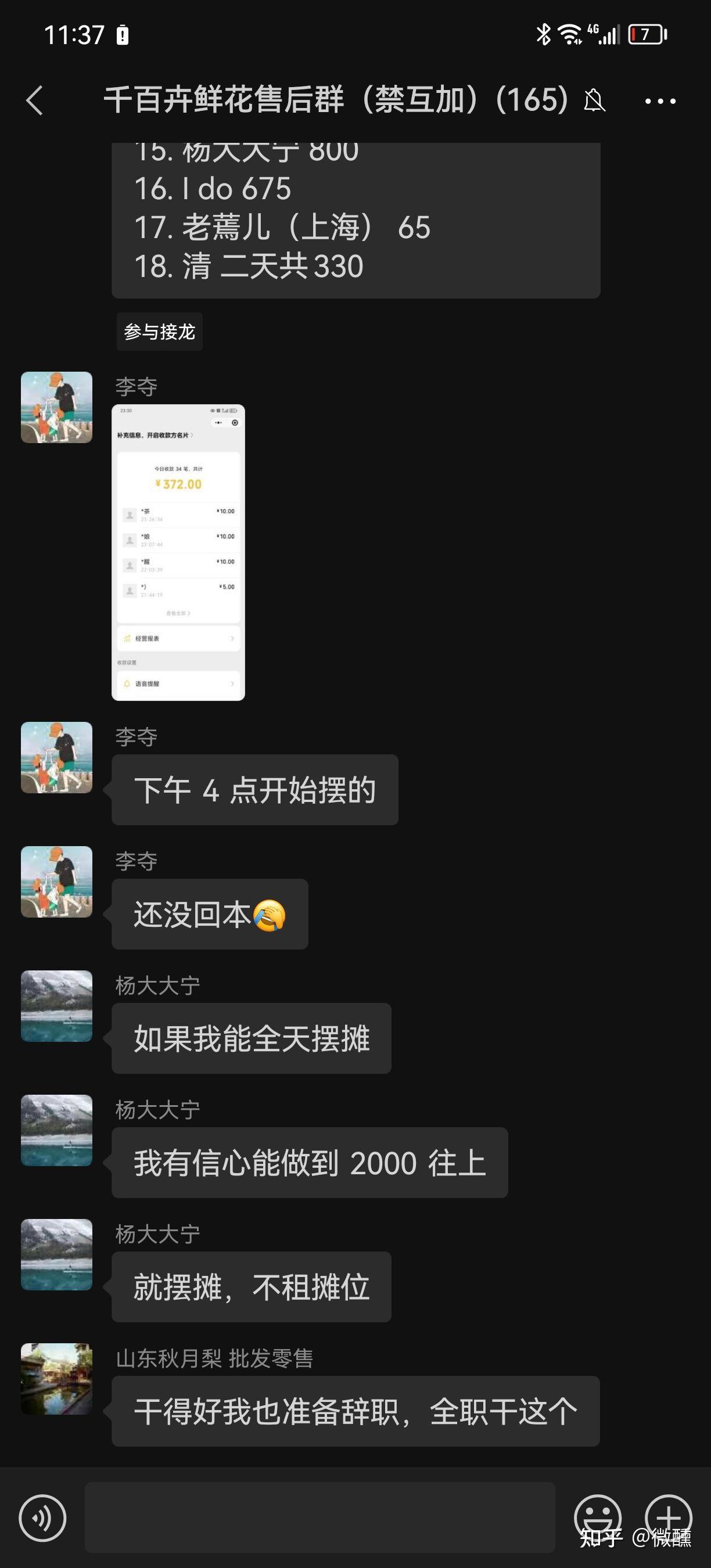Open 山东秋月梨 批发零售 avatar
The image size is (711, 1568).
(56, 1379)
